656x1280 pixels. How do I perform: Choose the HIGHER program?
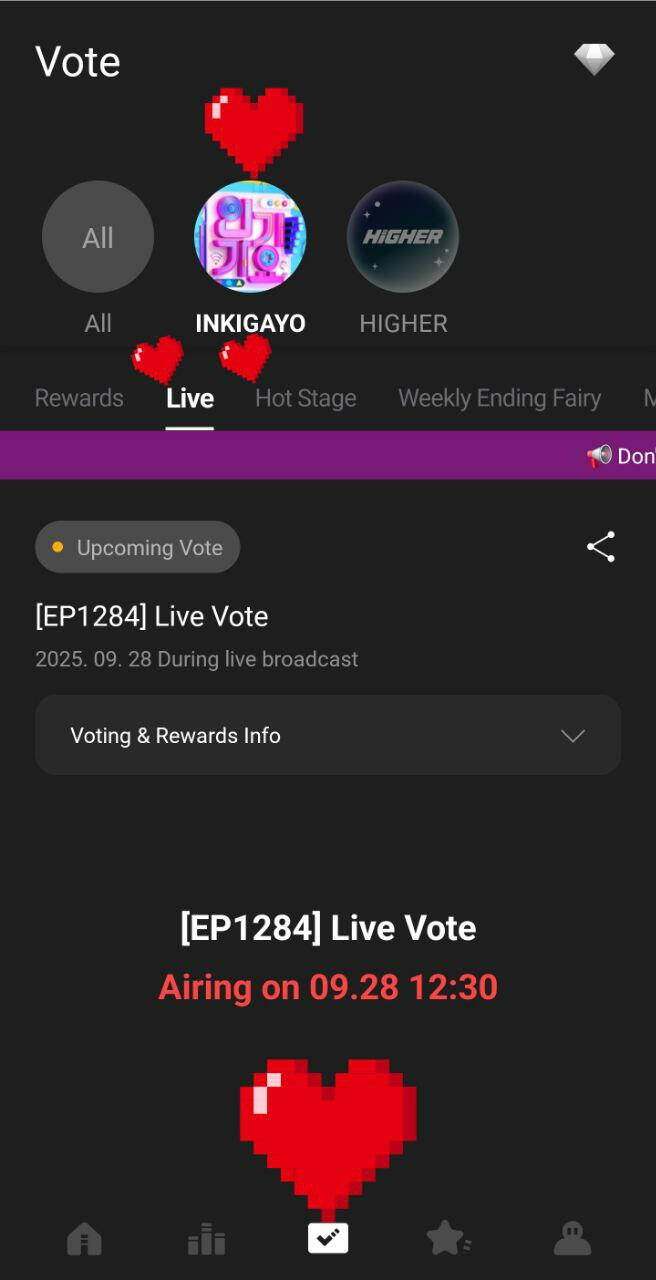[x=403, y=237]
